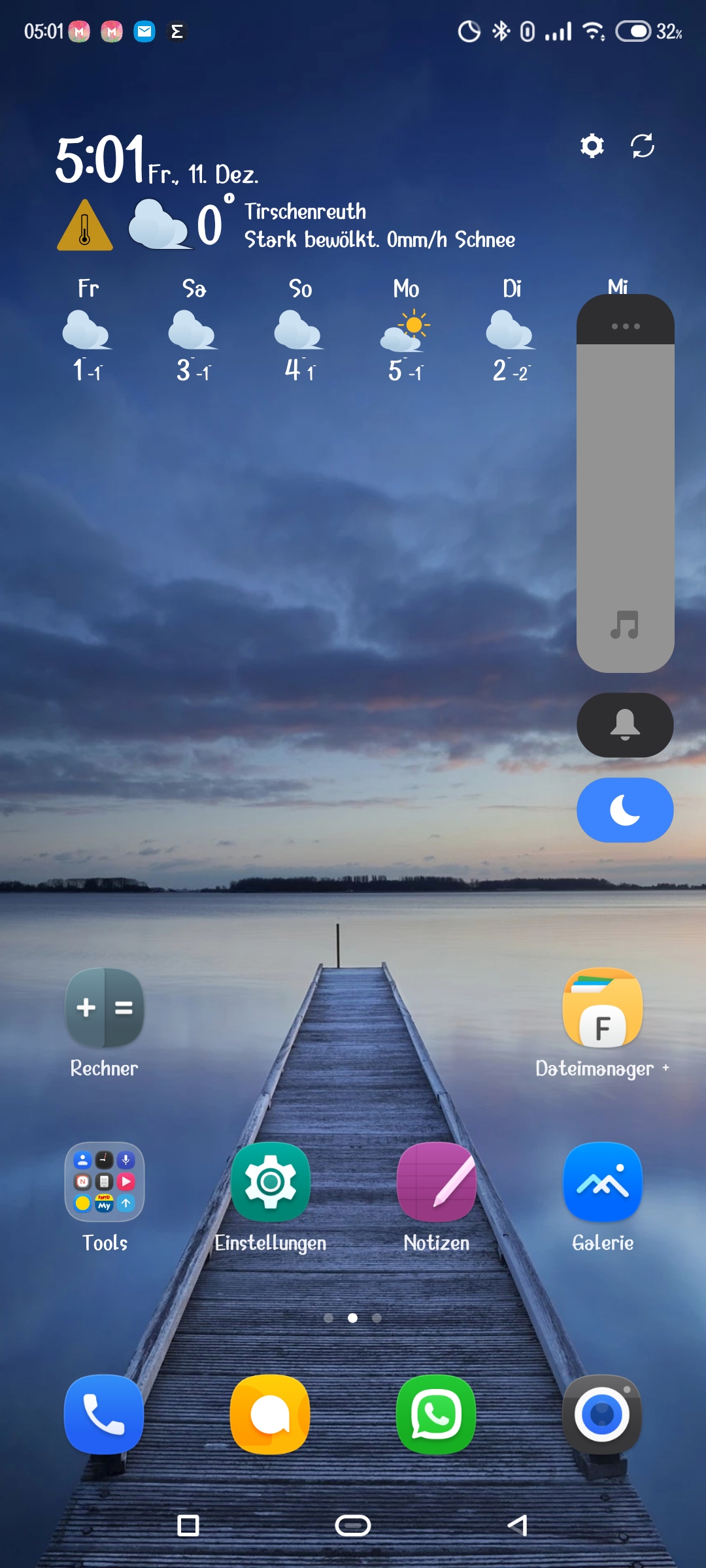
Task: Open the Rechner calculator app
Action: click(x=105, y=1008)
